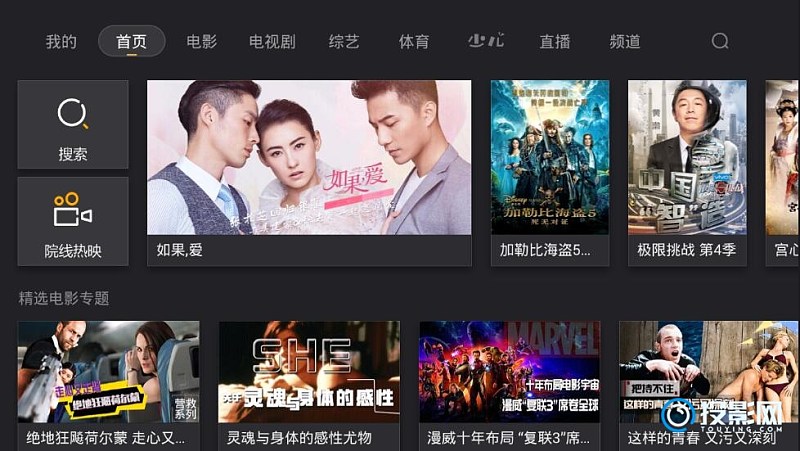
Task: Switch to the 我的 tab
Action: (61, 41)
